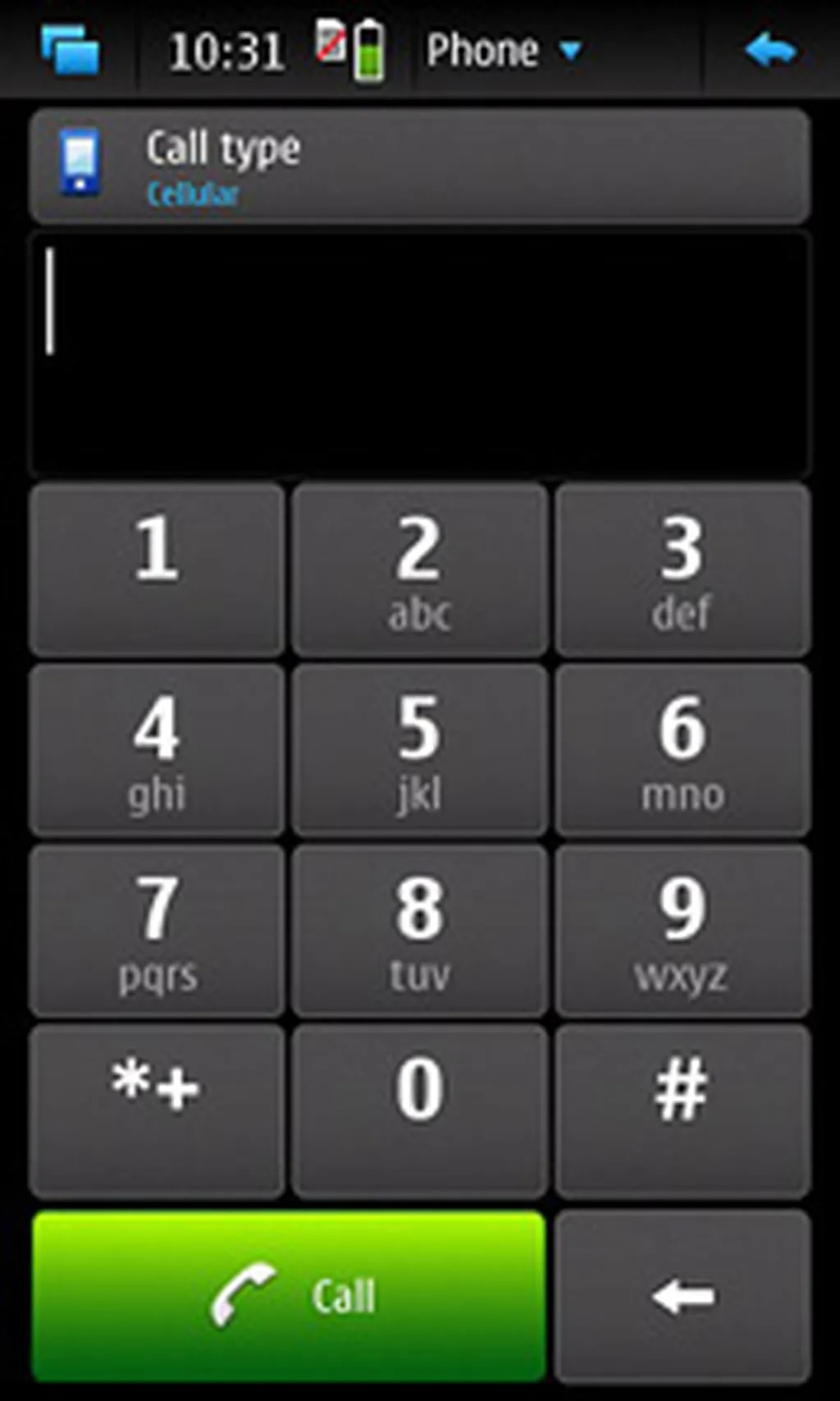Dial the 4 ghi key
Image resolution: width=840 pixels, height=1401 pixels.
pyautogui.click(x=157, y=749)
